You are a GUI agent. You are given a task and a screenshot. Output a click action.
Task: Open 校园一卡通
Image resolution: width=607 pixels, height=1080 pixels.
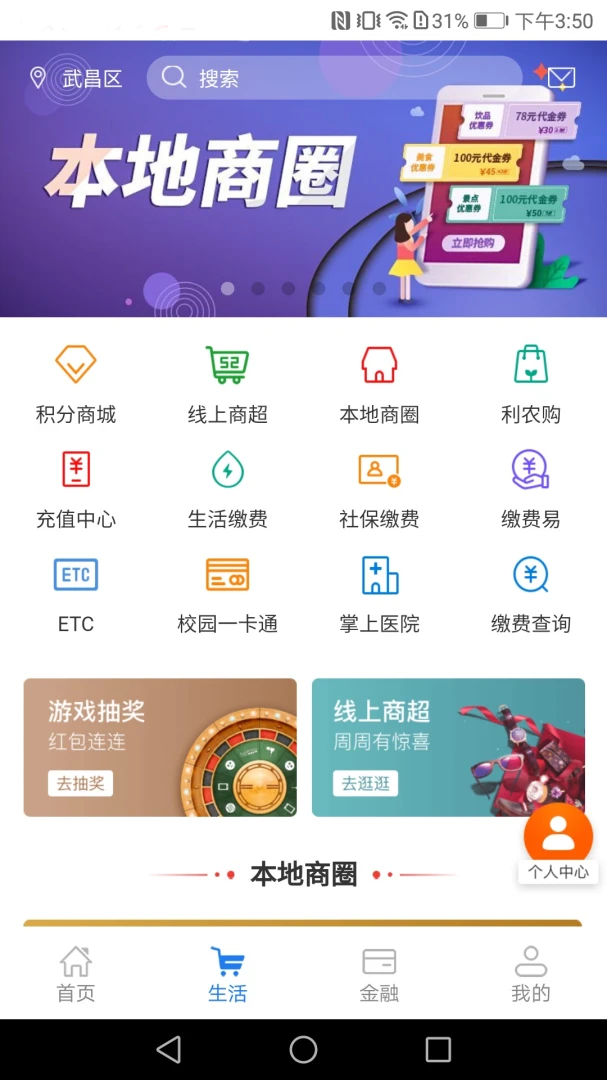pyautogui.click(x=227, y=594)
